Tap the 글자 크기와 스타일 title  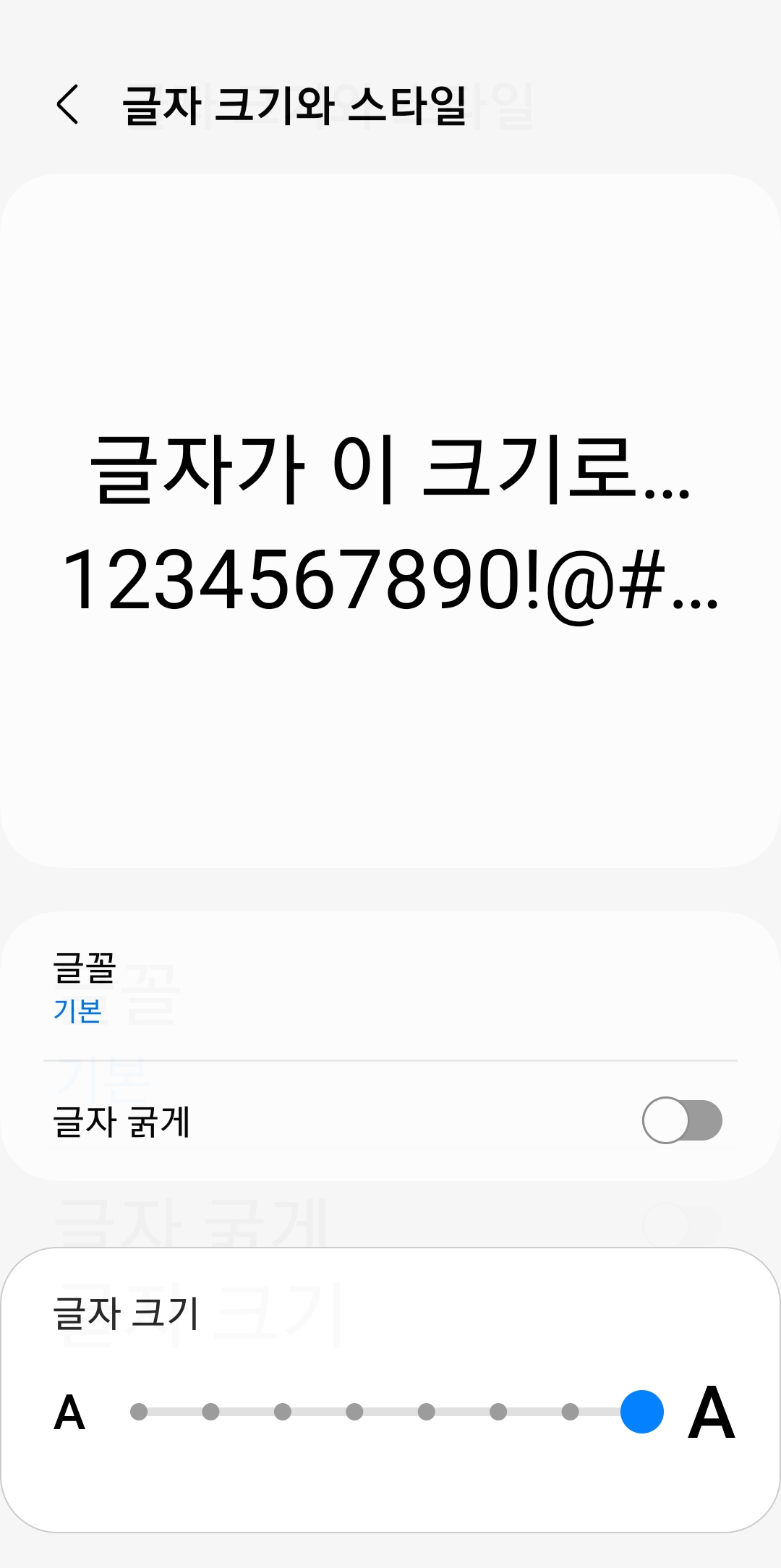coord(294,105)
